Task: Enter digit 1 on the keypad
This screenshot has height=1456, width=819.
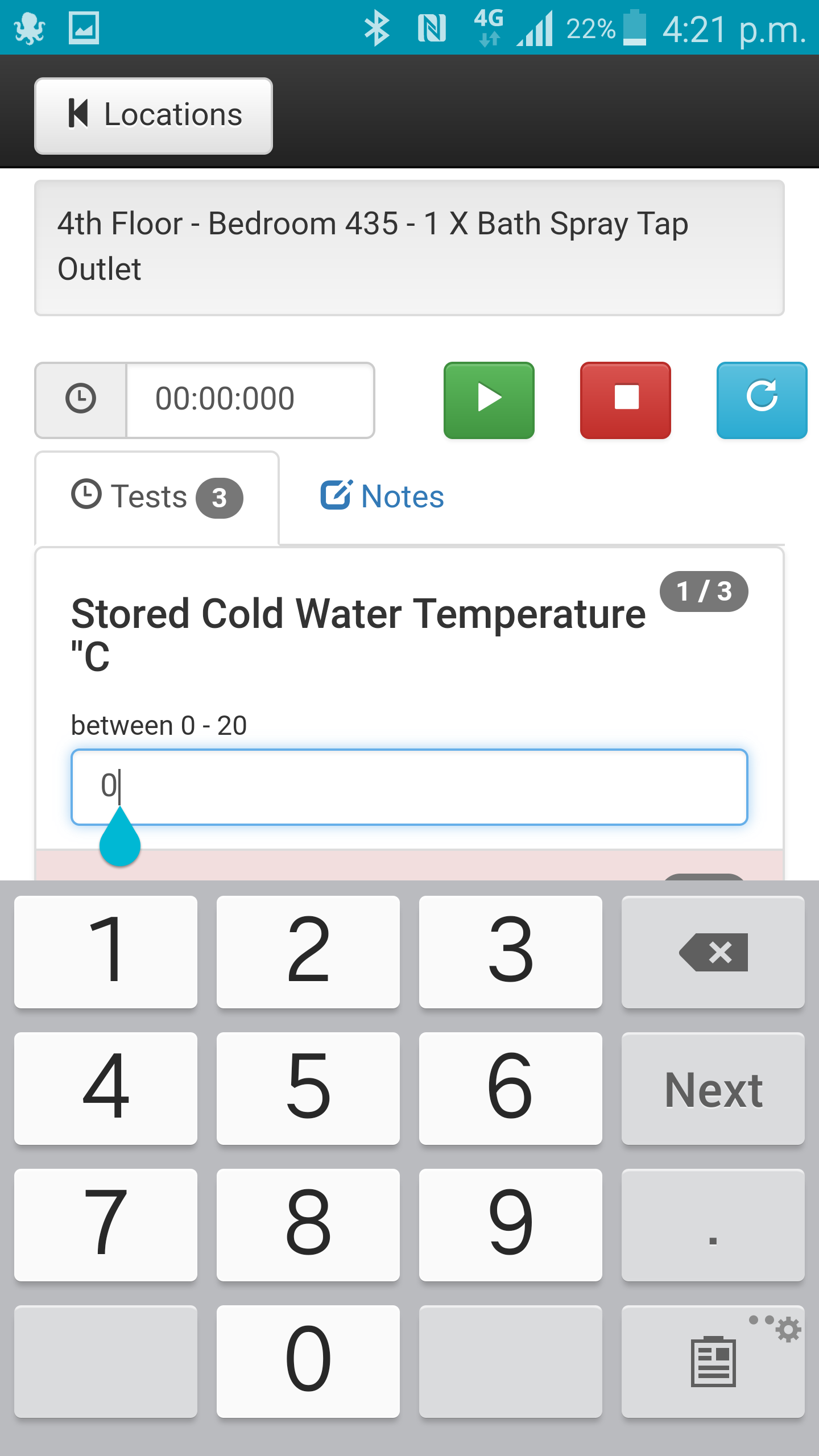Action: click(106, 952)
